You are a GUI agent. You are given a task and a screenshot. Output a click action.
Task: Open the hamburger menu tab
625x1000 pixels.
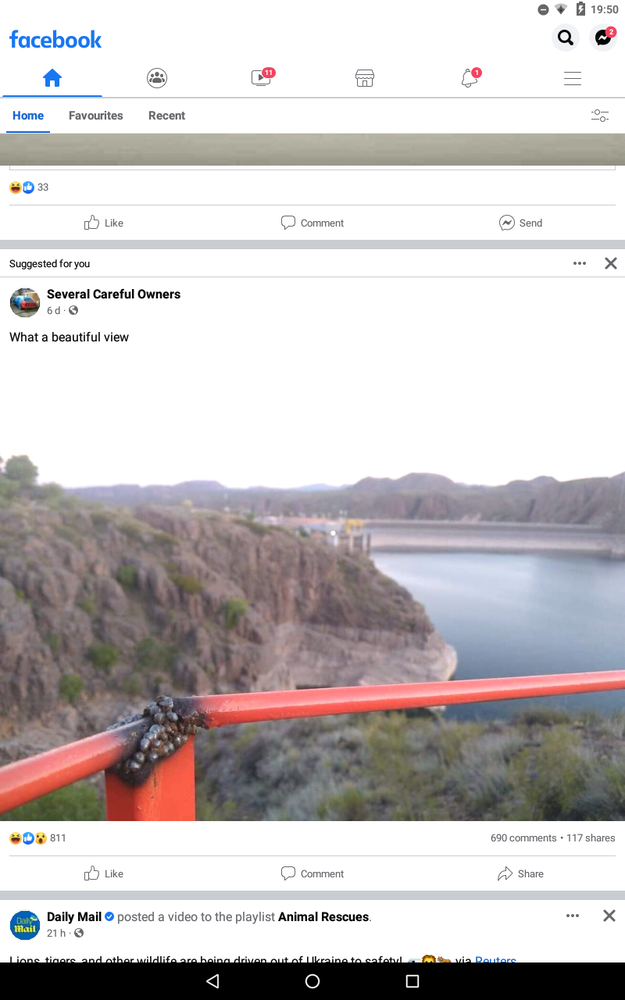click(x=573, y=78)
